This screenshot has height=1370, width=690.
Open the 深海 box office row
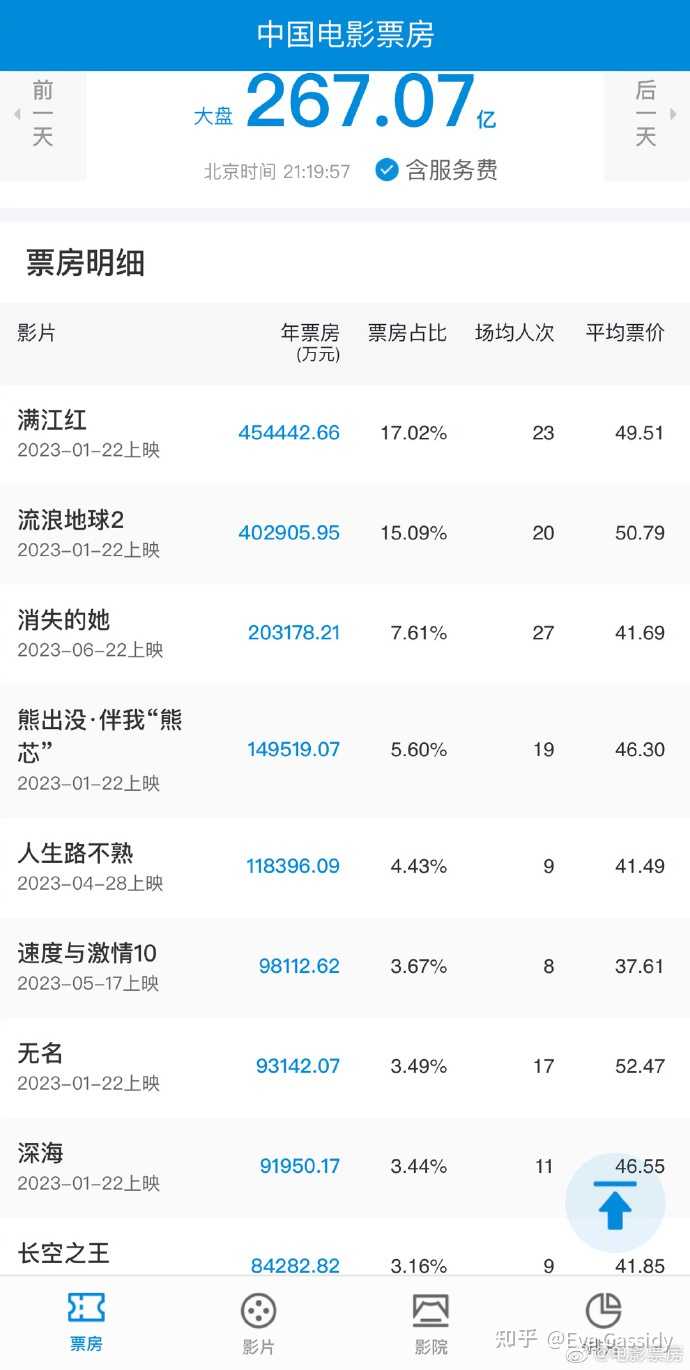coord(345,1168)
